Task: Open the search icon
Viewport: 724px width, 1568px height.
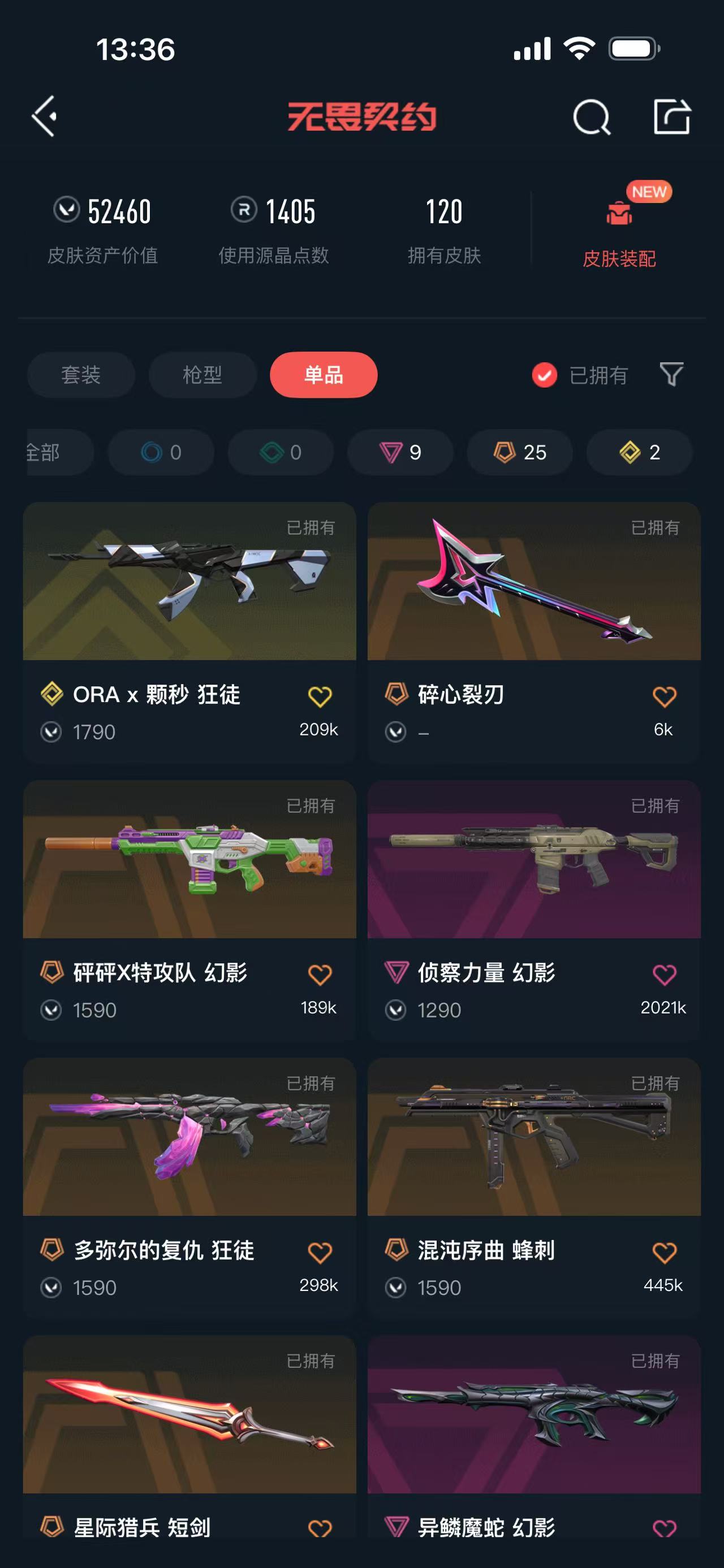Action: pos(591,116)
